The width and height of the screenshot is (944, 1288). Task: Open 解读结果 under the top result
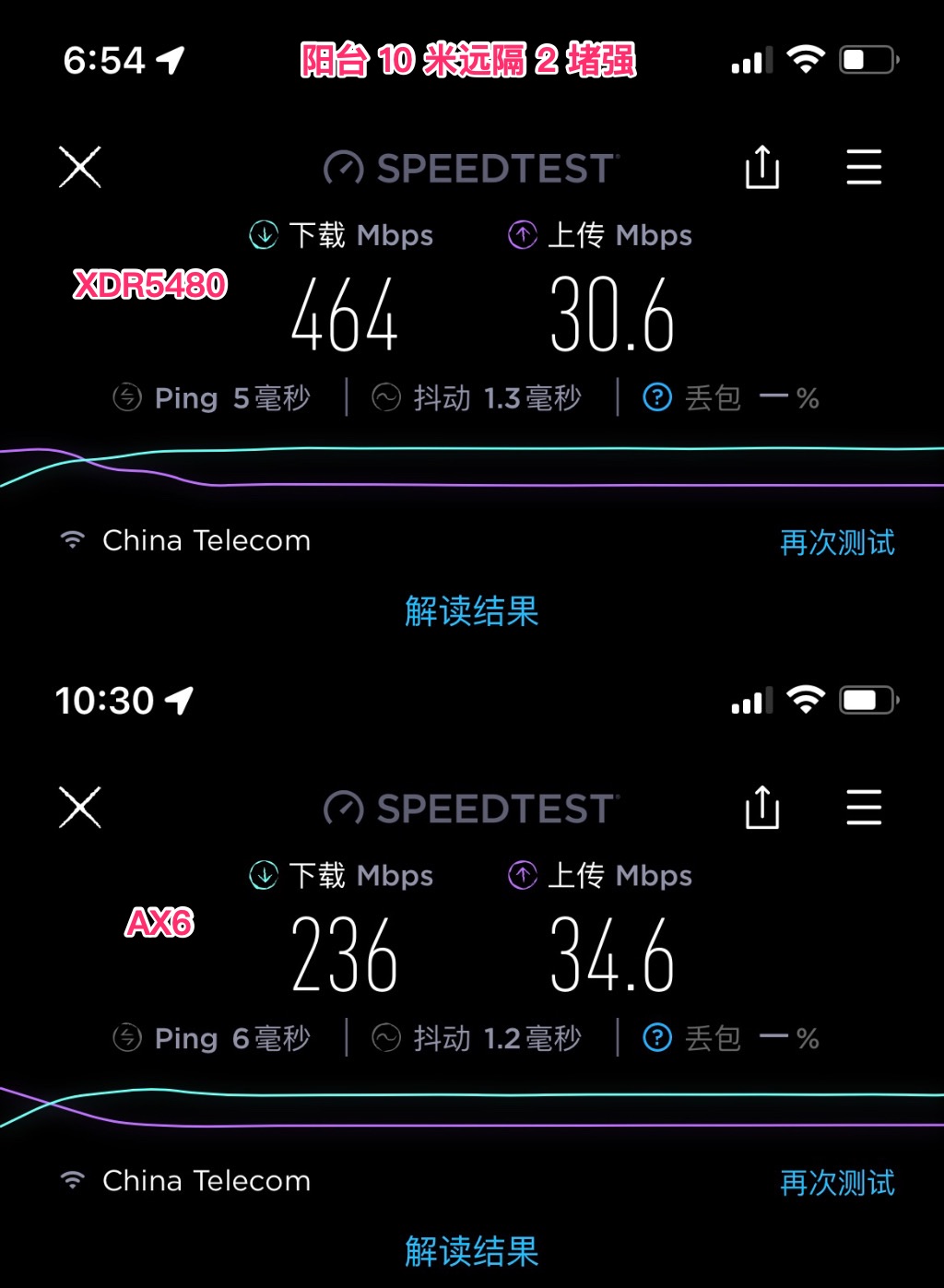point(472,611)
